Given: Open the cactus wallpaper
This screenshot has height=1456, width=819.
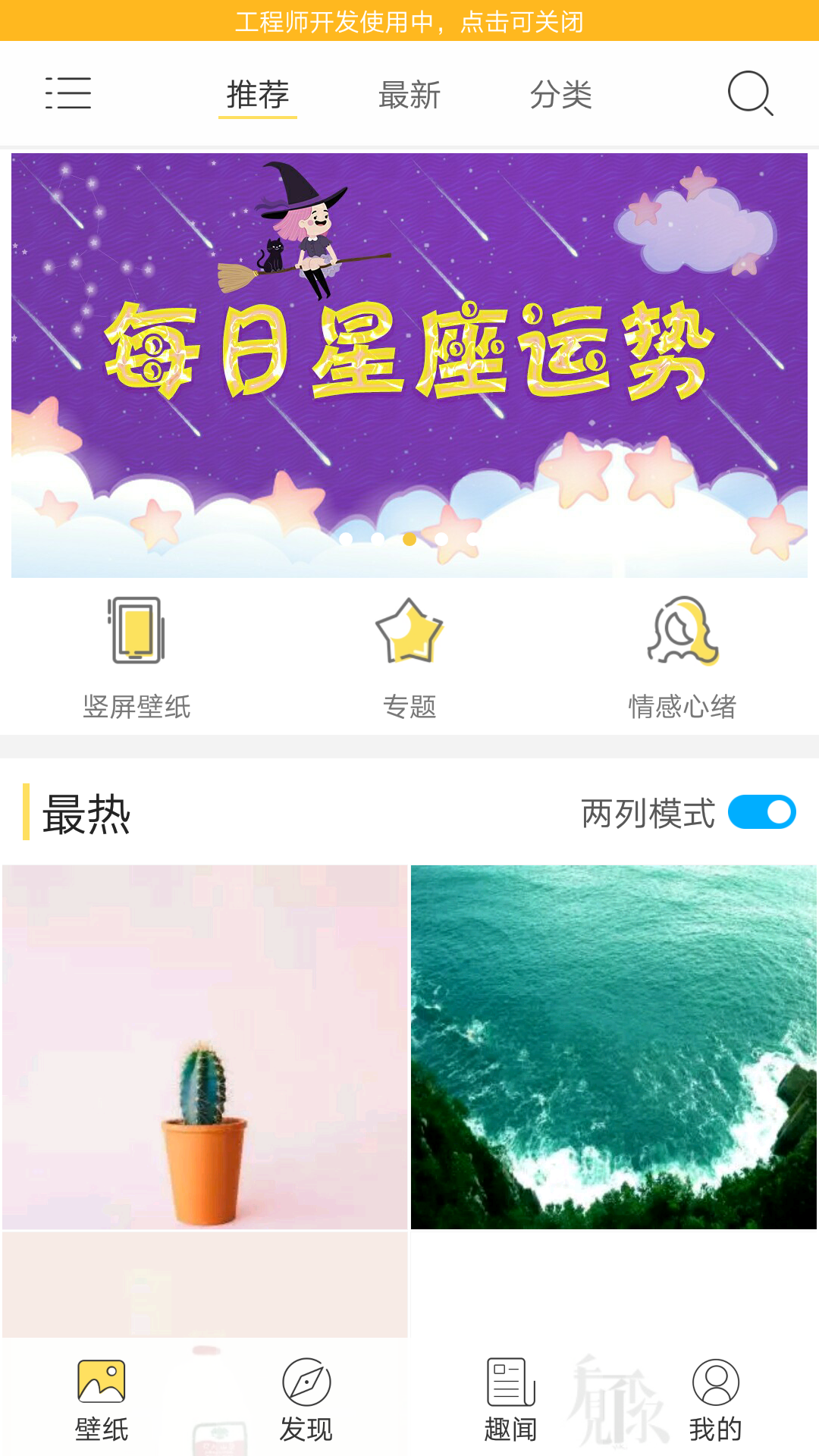Looking at the screenshot, I should pyautogui.click(x=205, y=1046).
